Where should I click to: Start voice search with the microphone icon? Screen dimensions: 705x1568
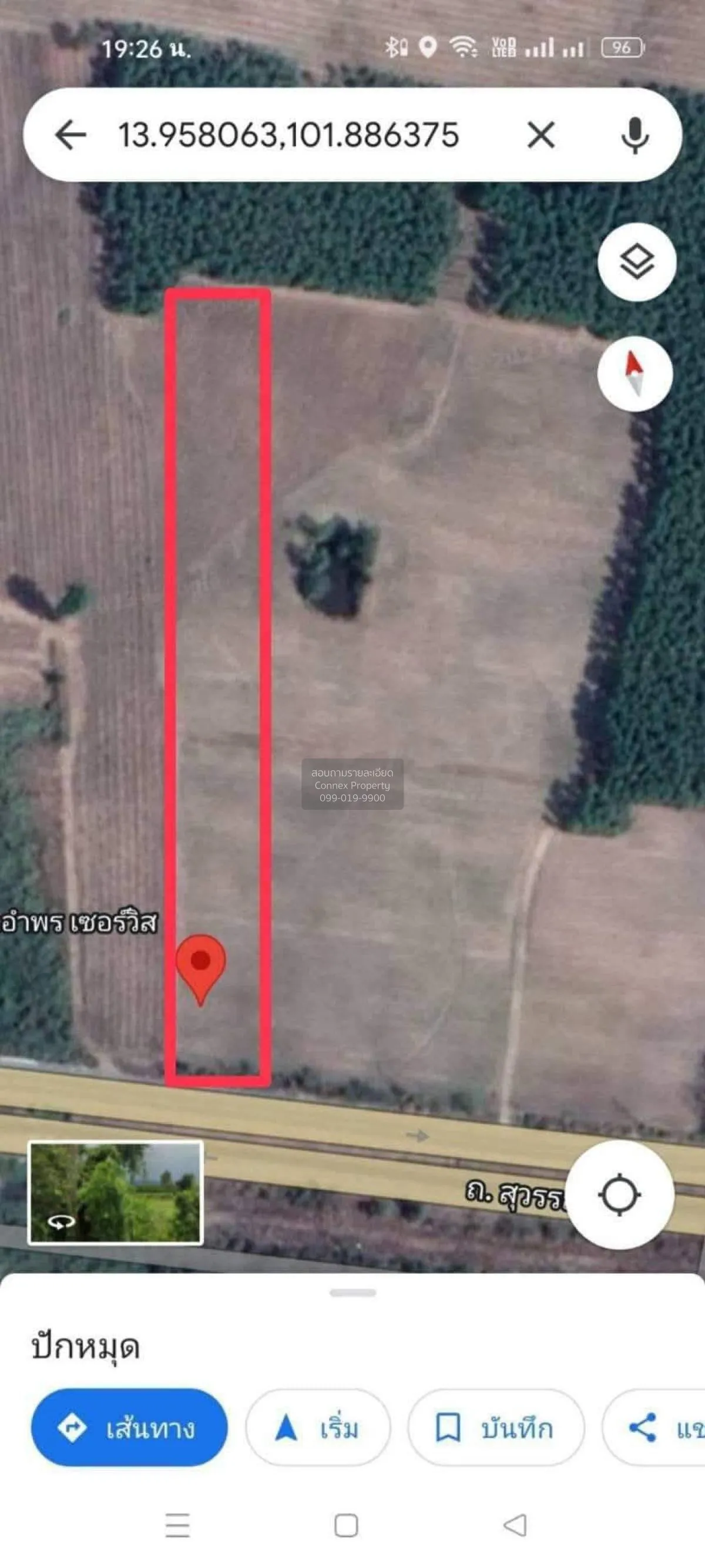point(633,135)
